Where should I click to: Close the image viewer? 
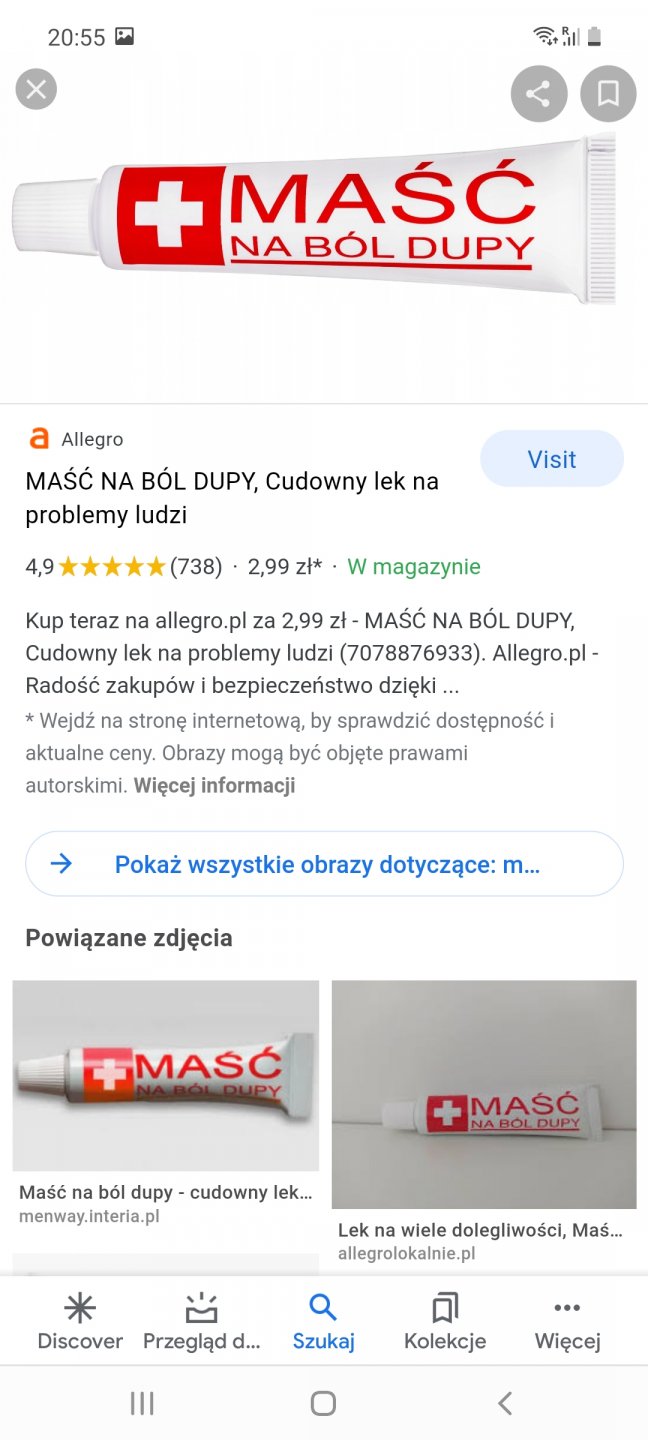pyautogui.click(x=36, y=91)
